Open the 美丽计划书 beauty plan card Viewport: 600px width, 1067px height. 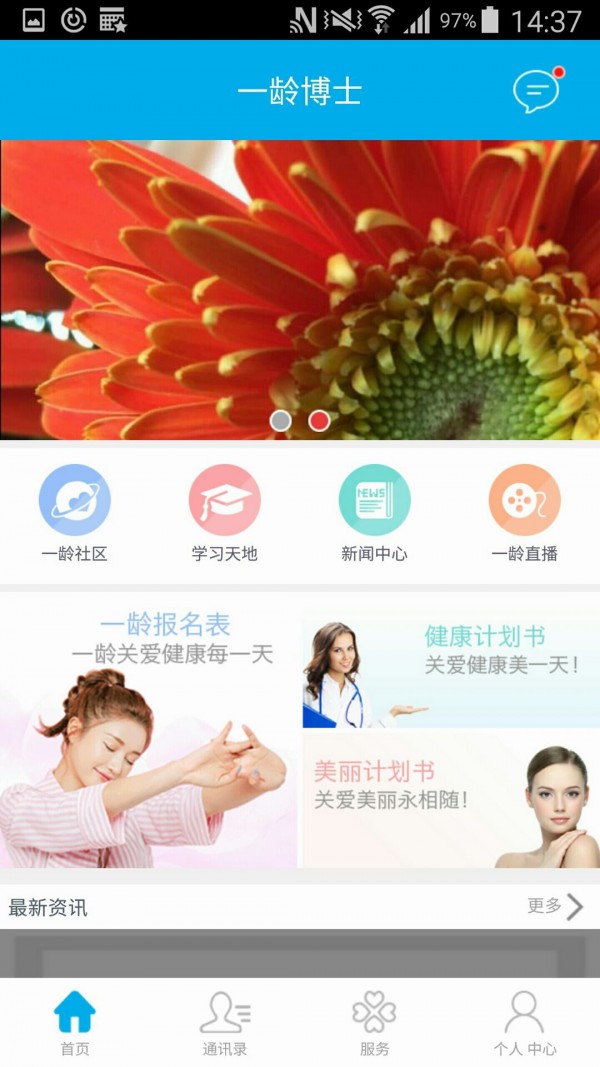[450, 800]
